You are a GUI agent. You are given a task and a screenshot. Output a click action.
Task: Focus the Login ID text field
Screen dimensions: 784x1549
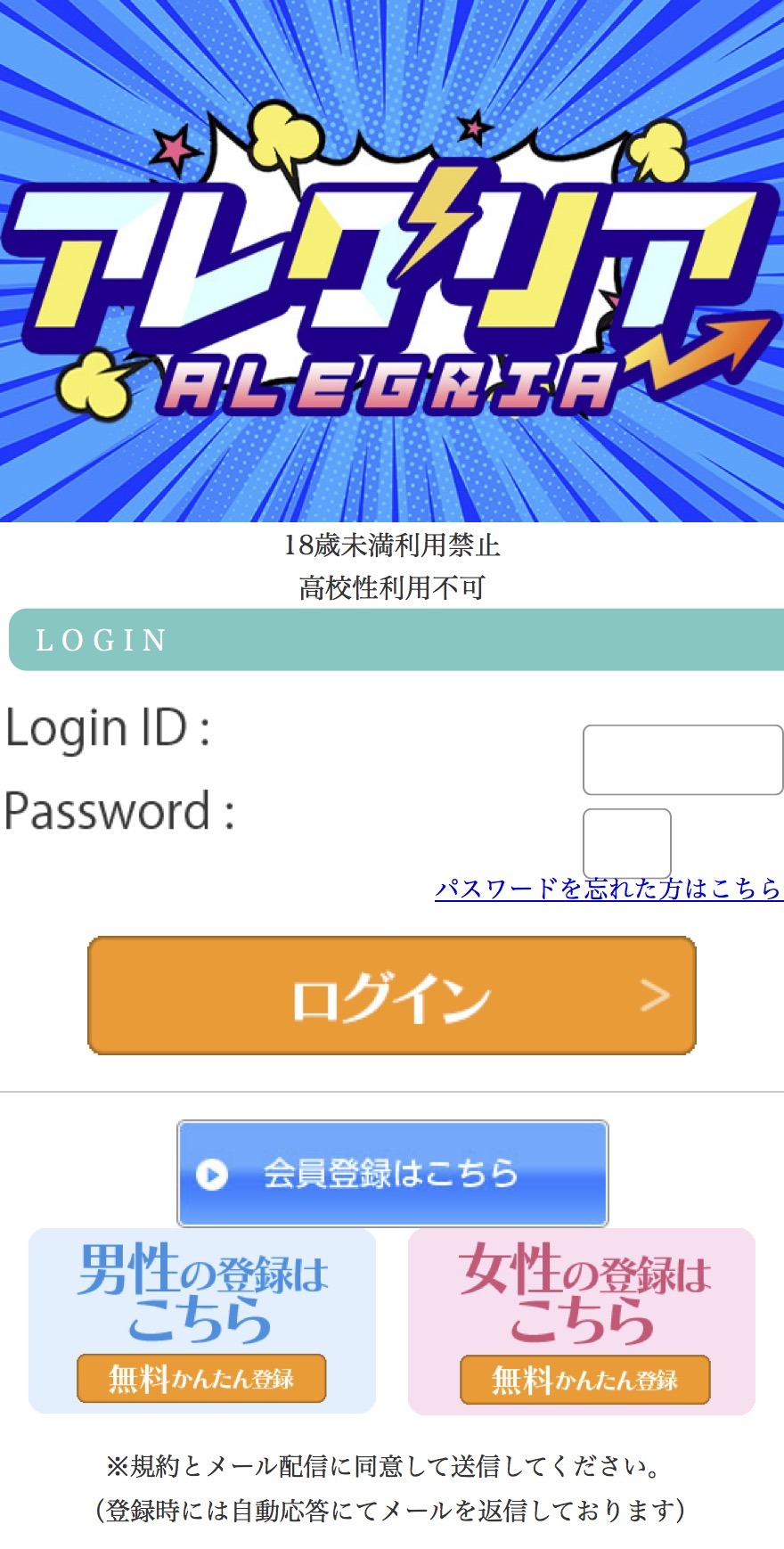[x=682, y=759]
